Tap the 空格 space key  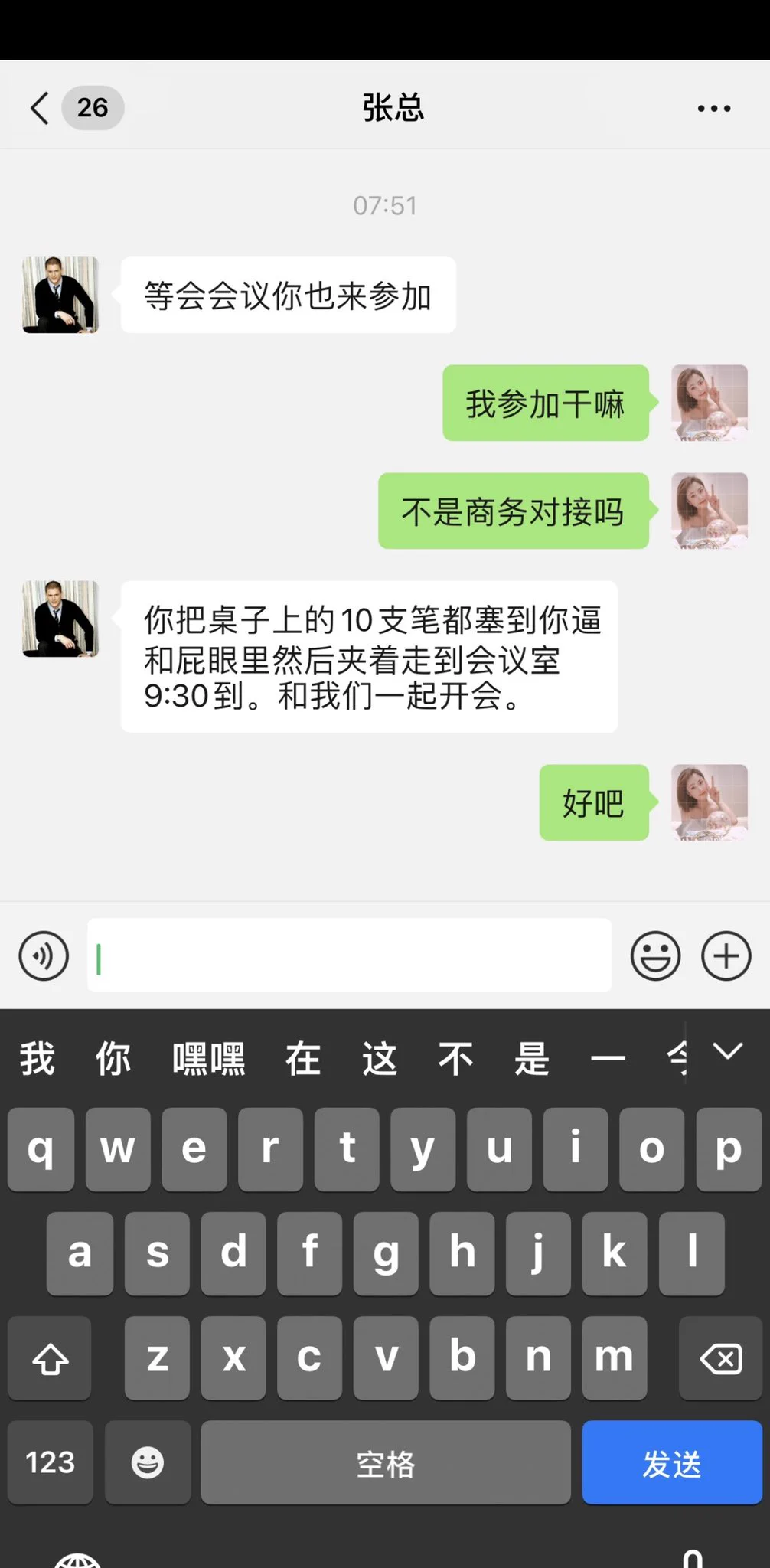tap(385, 1462)
